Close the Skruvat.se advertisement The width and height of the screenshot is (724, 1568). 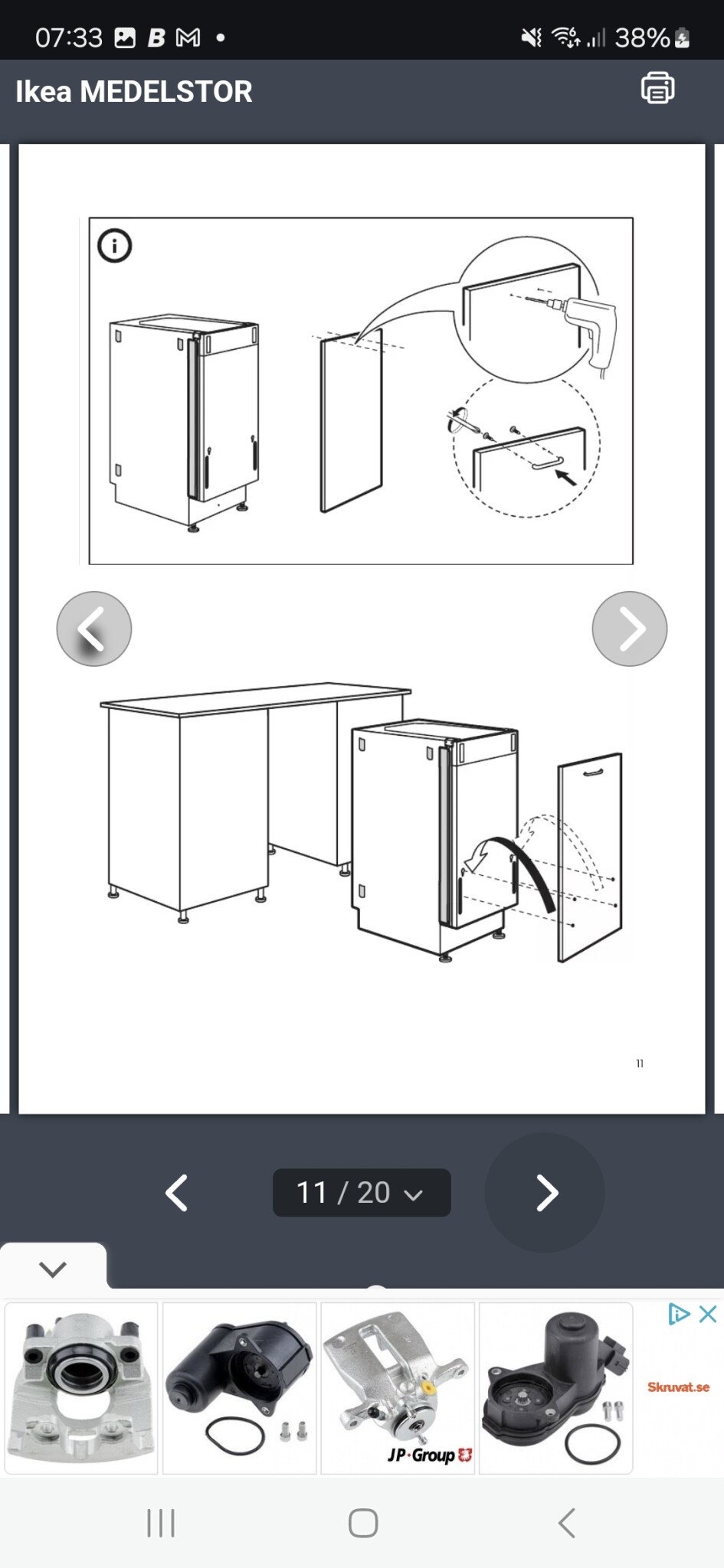709,1315
